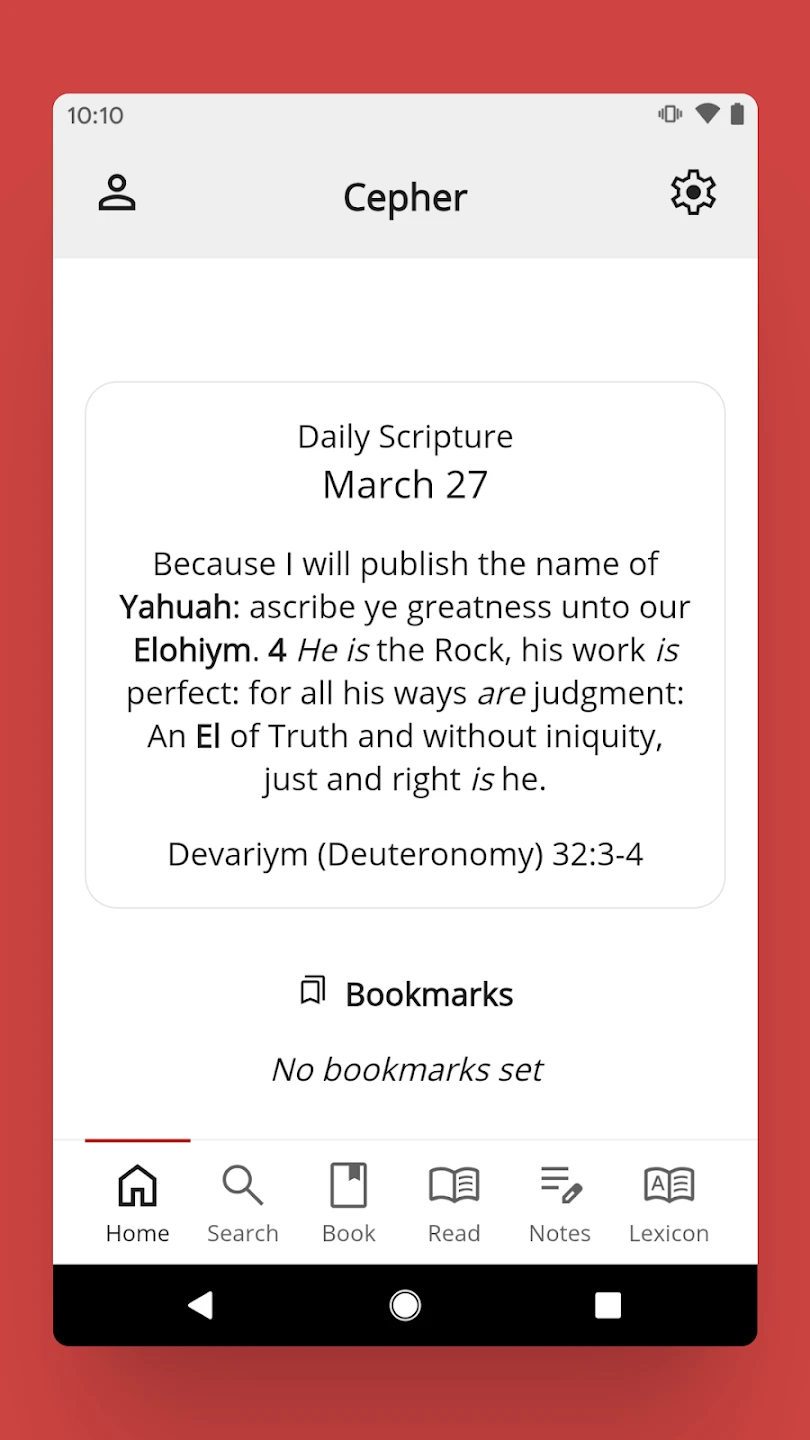810x1440 pixels.
Task: Switch to the Lexicon tab
Action: pos(668,1203)
